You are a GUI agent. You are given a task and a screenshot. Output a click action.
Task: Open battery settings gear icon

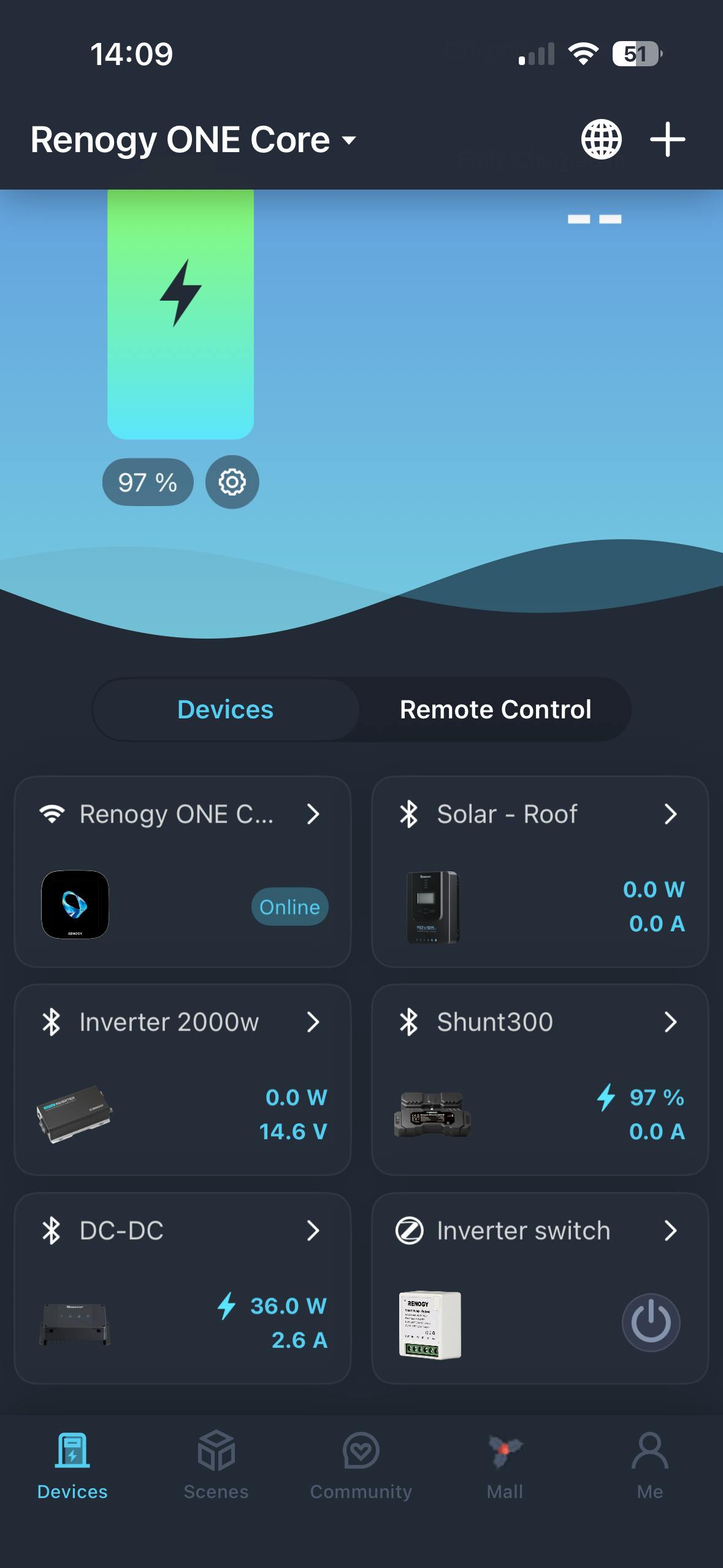pos(232,482)
